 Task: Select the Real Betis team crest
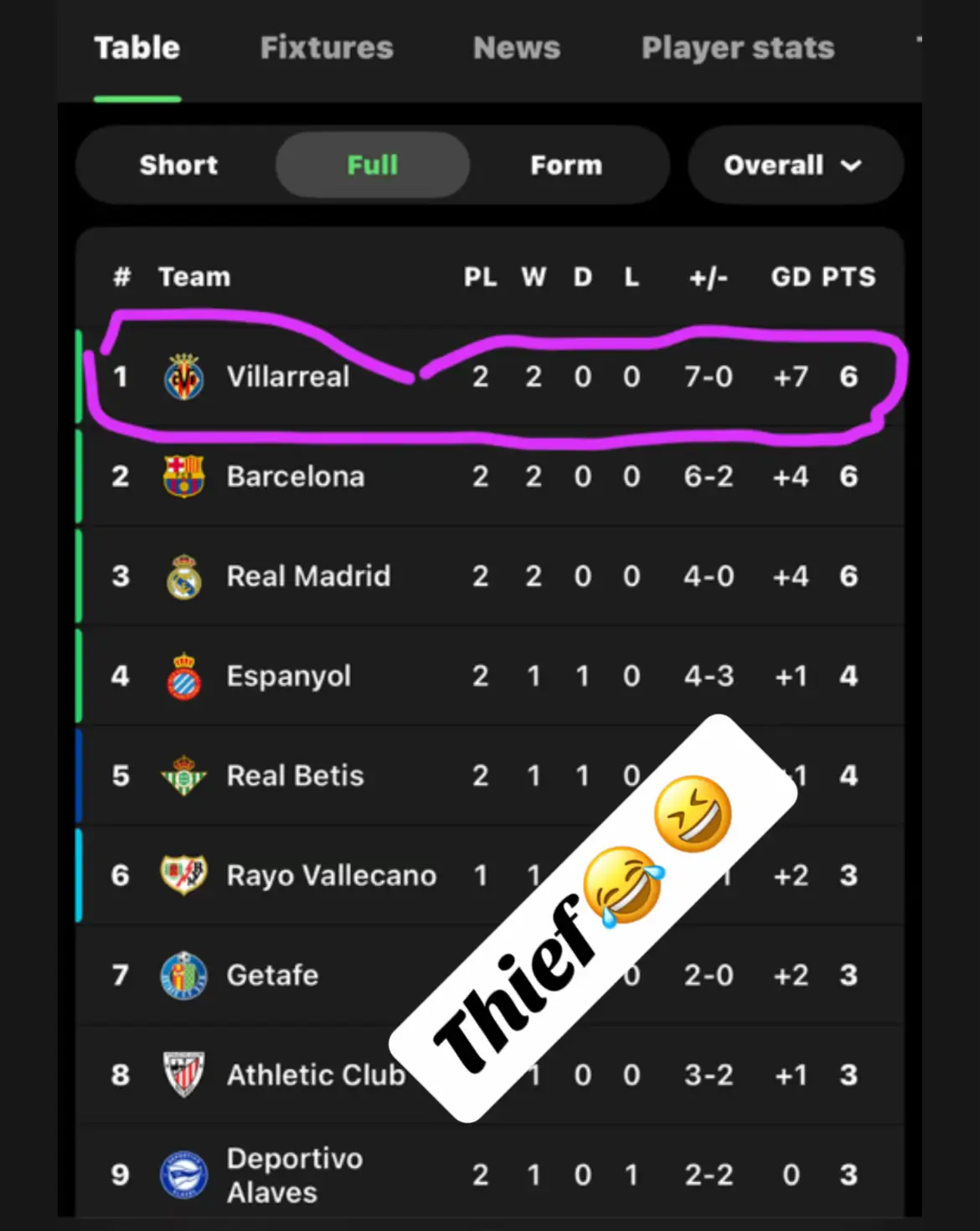[183, 775]
